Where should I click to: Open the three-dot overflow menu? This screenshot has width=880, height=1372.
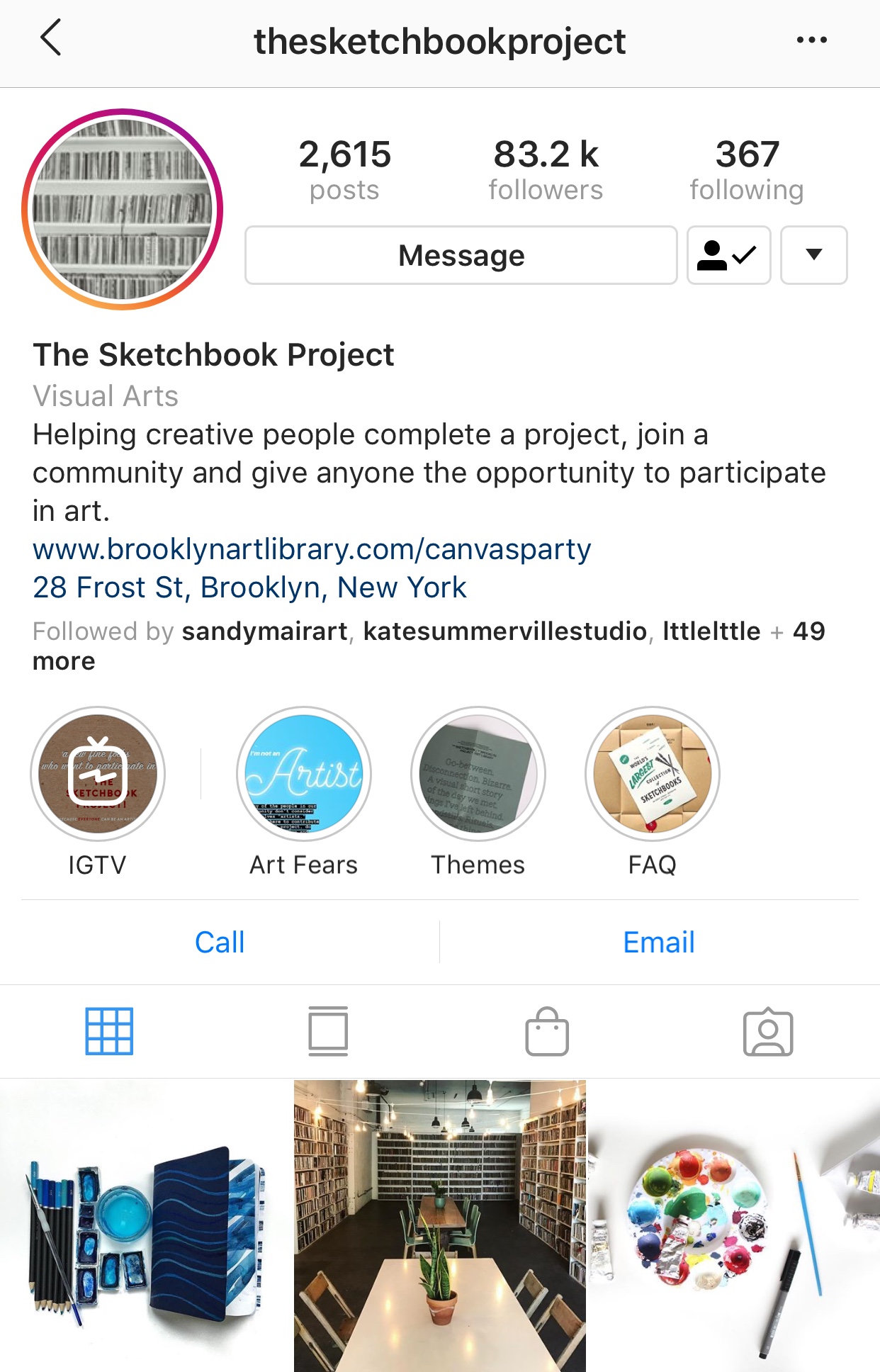(811, 40)
